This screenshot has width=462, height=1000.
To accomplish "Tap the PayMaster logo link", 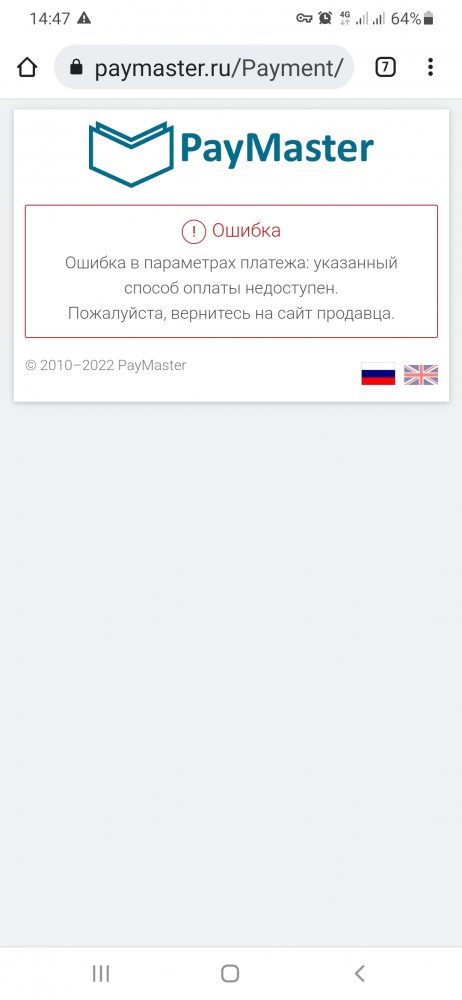I will 231,154.
